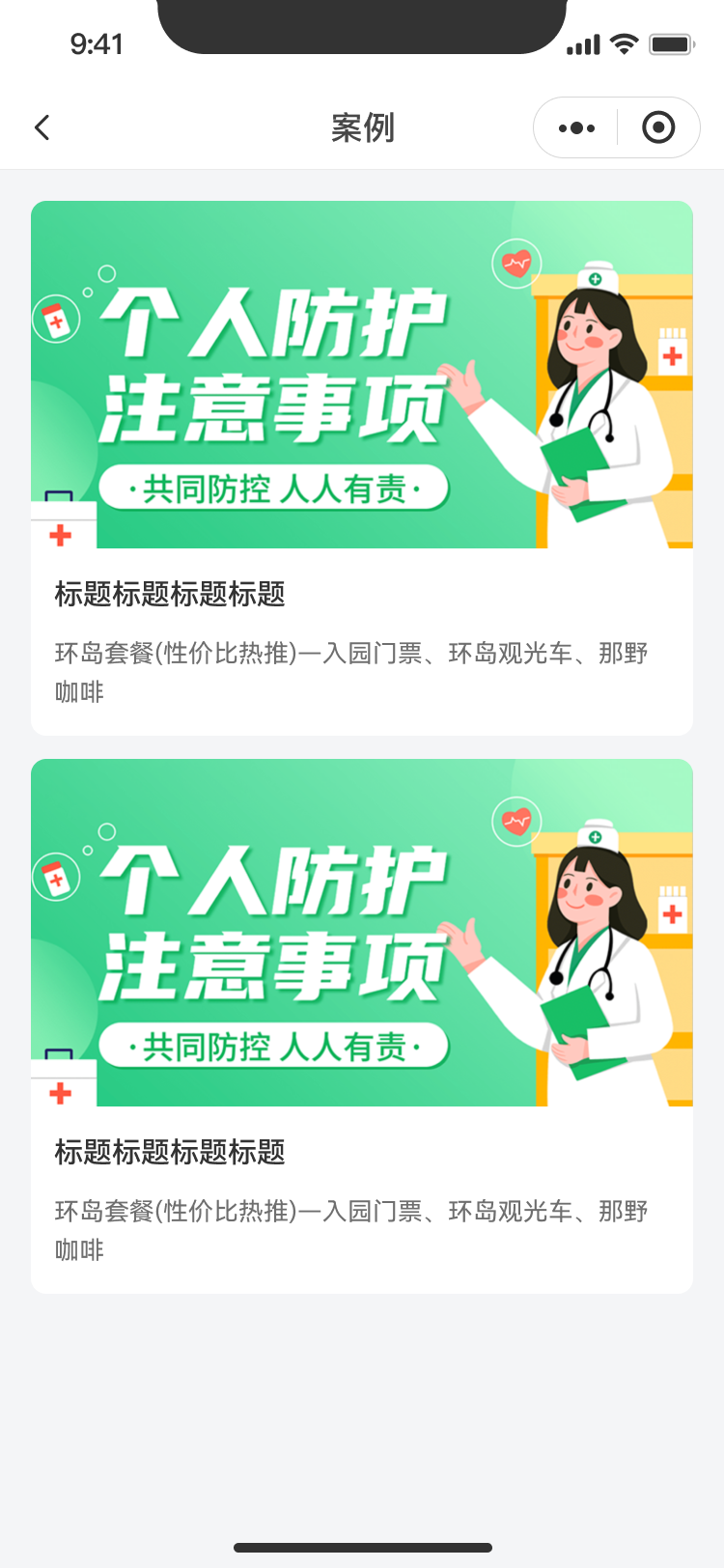Image resolution: width=724 pixels, height=1568 pixels.
Task: Close the mini program with the circle button
Action: pos(658,127)
